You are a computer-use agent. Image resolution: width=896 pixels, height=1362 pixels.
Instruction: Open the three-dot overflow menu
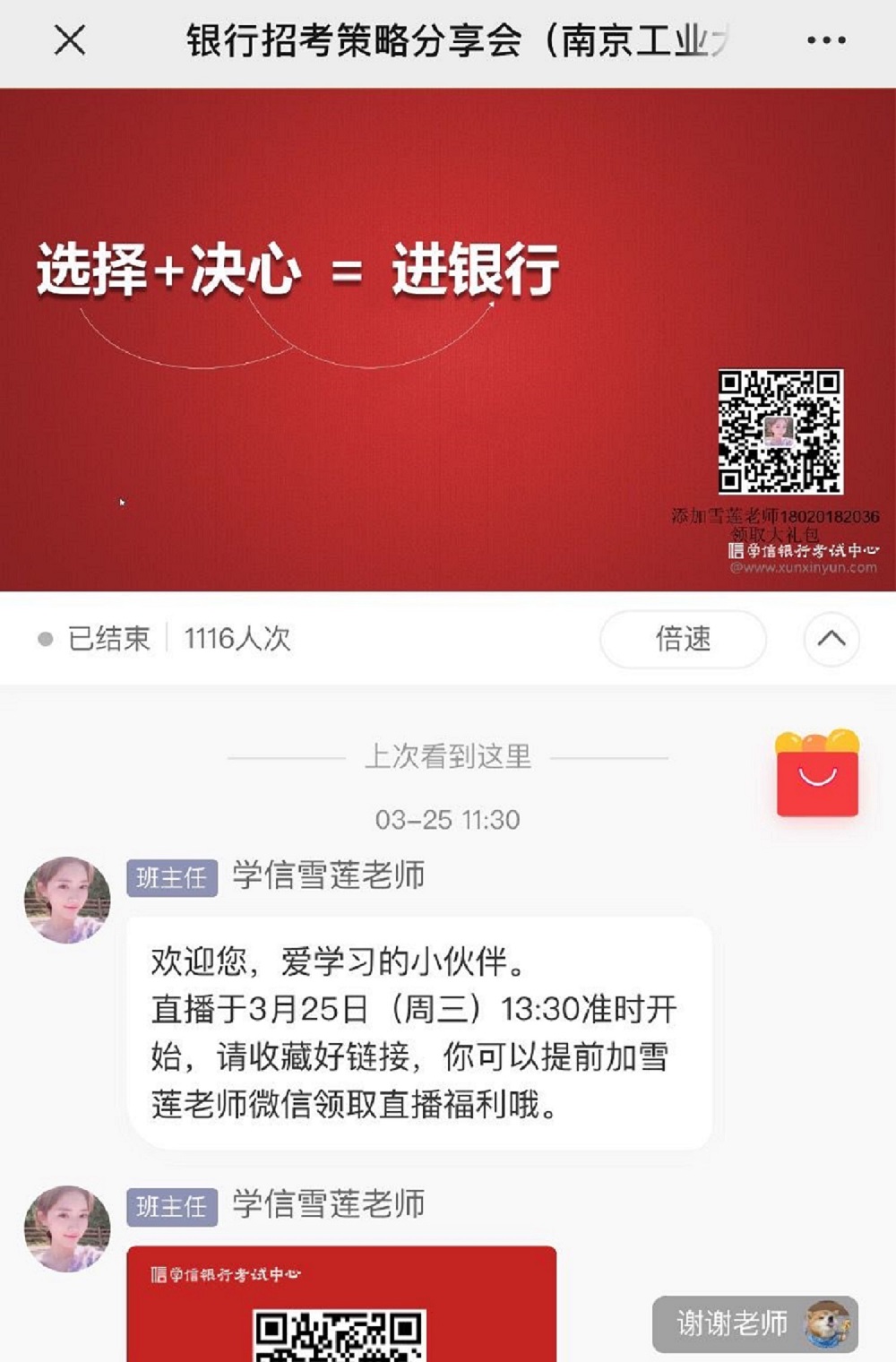click(825, 40)
